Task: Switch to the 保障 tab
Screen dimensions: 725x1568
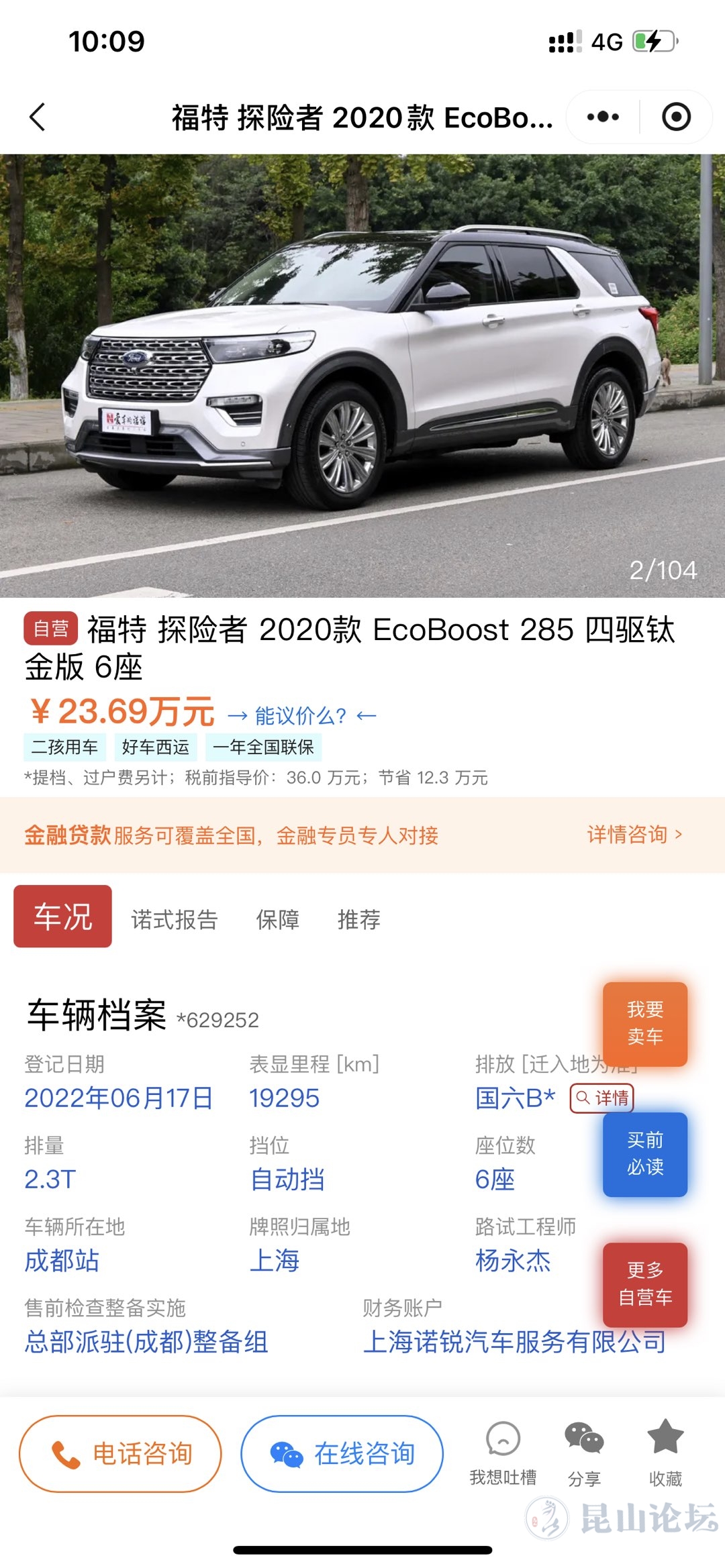Action: (278, 919)
